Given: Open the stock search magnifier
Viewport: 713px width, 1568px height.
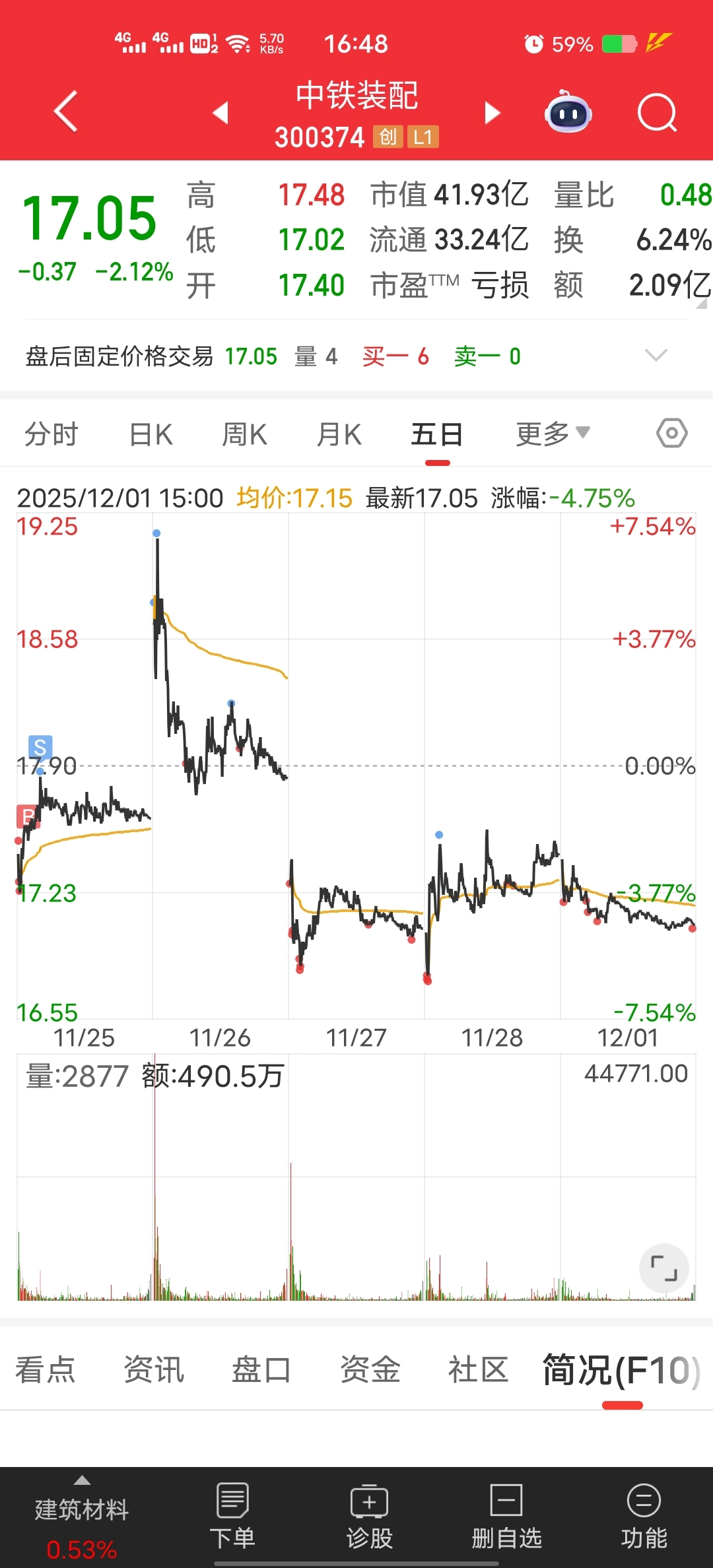Looking at the screenshot, I should coord(658,113).
